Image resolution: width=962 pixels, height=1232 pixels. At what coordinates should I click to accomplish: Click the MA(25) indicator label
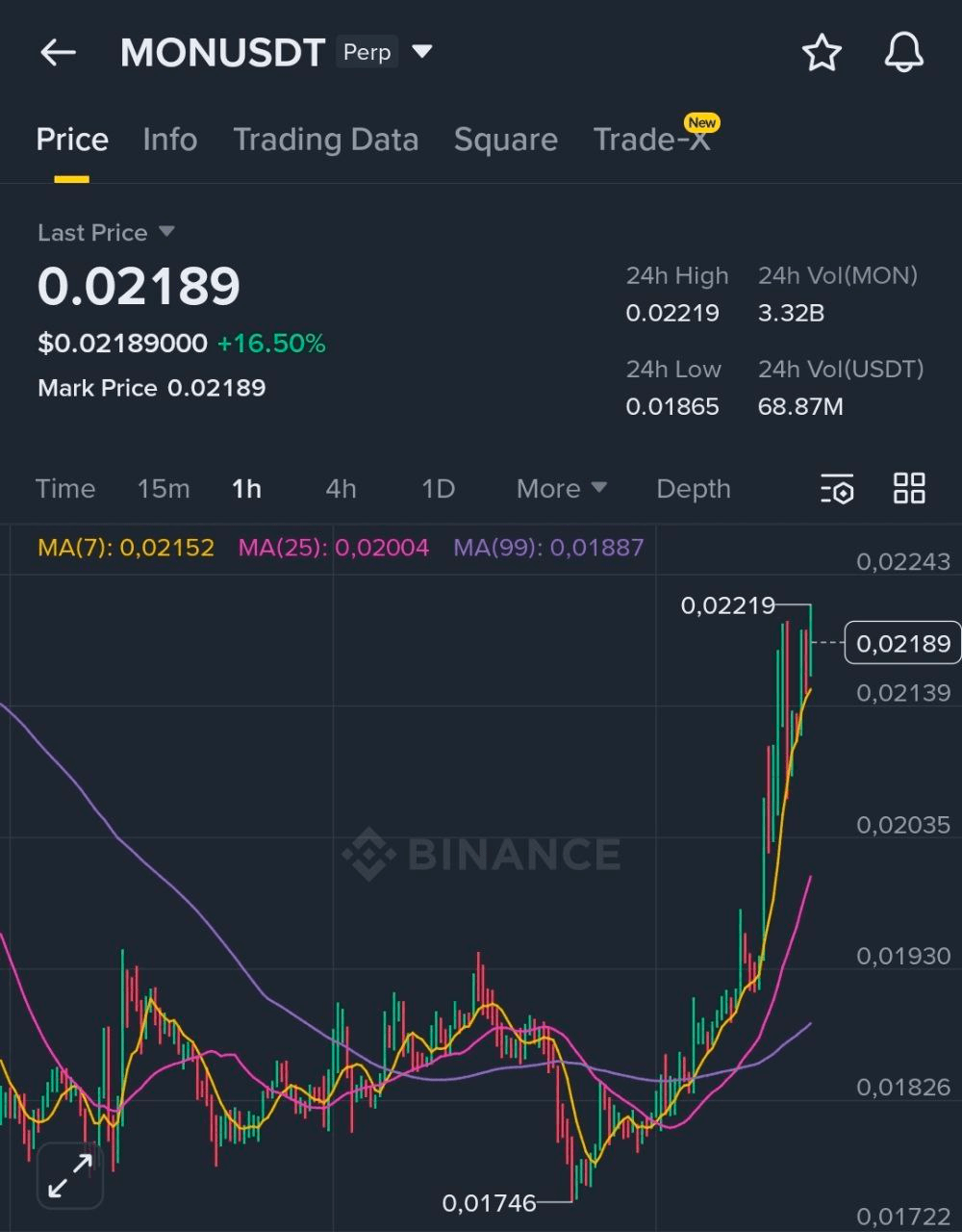point(335,547)
